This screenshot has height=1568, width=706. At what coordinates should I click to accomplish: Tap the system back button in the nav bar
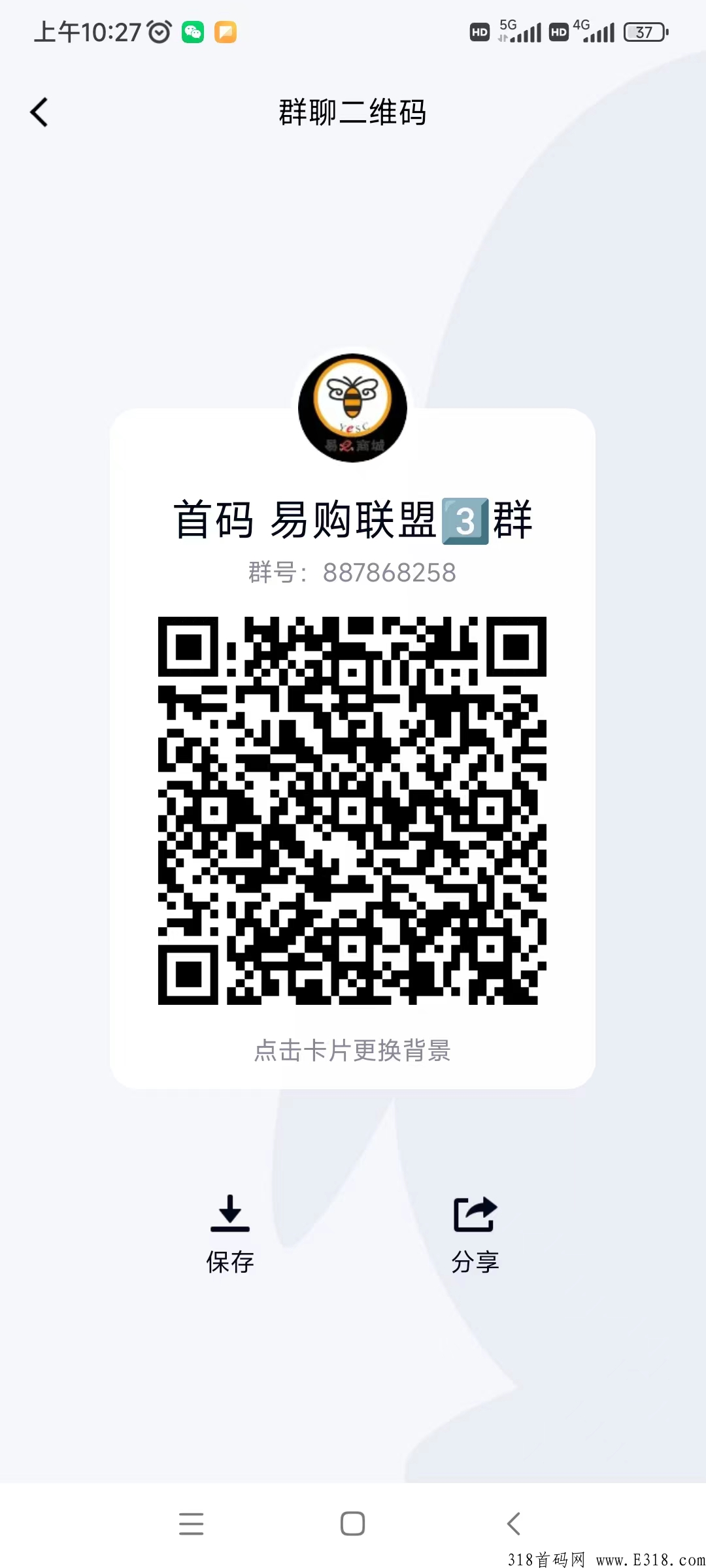click(x=514, y=1523)
